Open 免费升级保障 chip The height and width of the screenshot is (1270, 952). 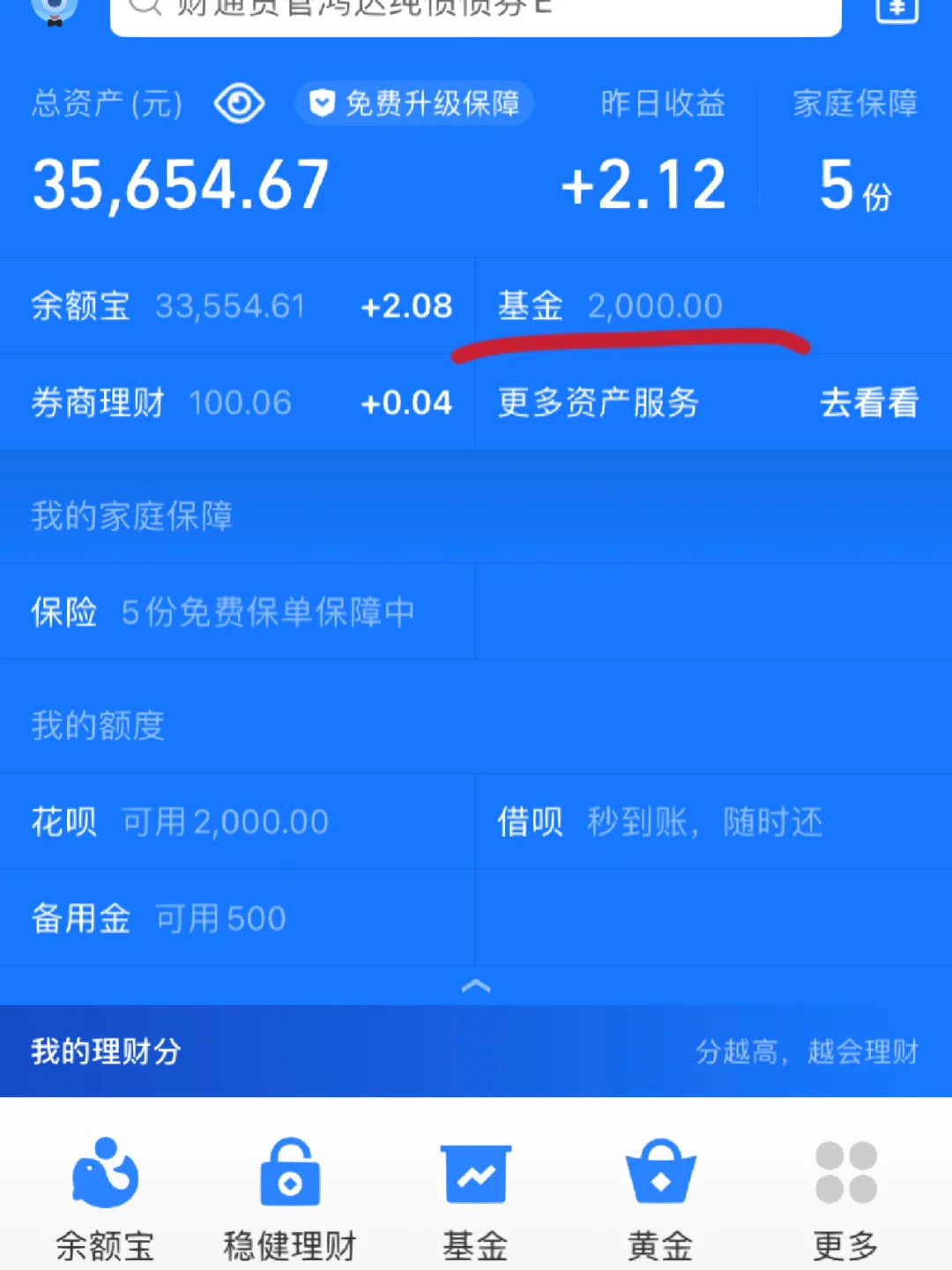pos(414,104)
